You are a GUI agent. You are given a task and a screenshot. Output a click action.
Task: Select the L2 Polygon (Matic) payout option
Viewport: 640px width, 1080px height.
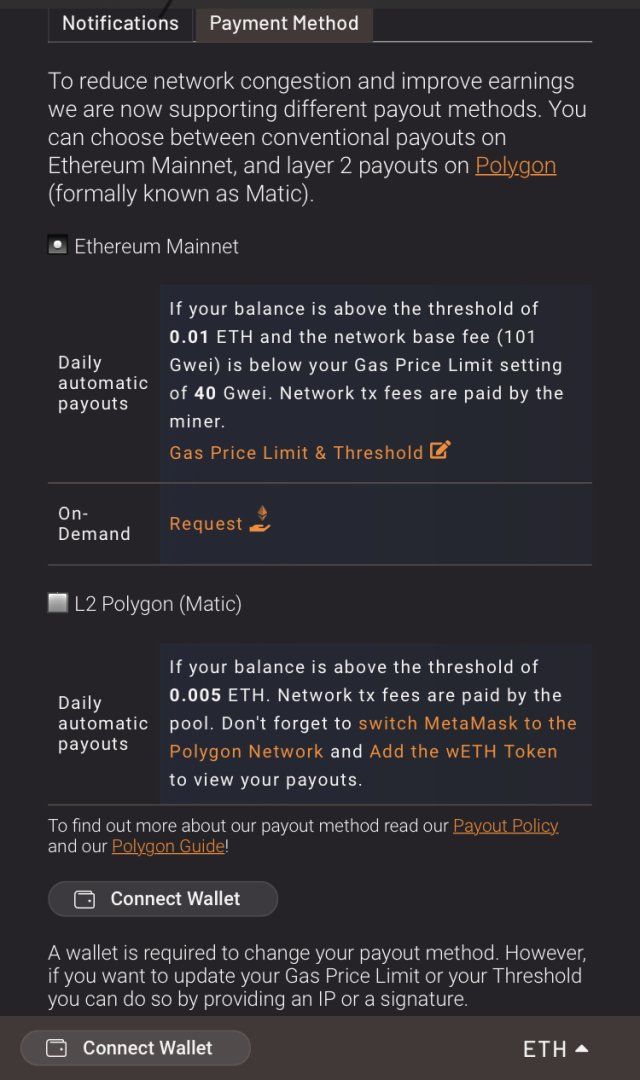point(58,603)
